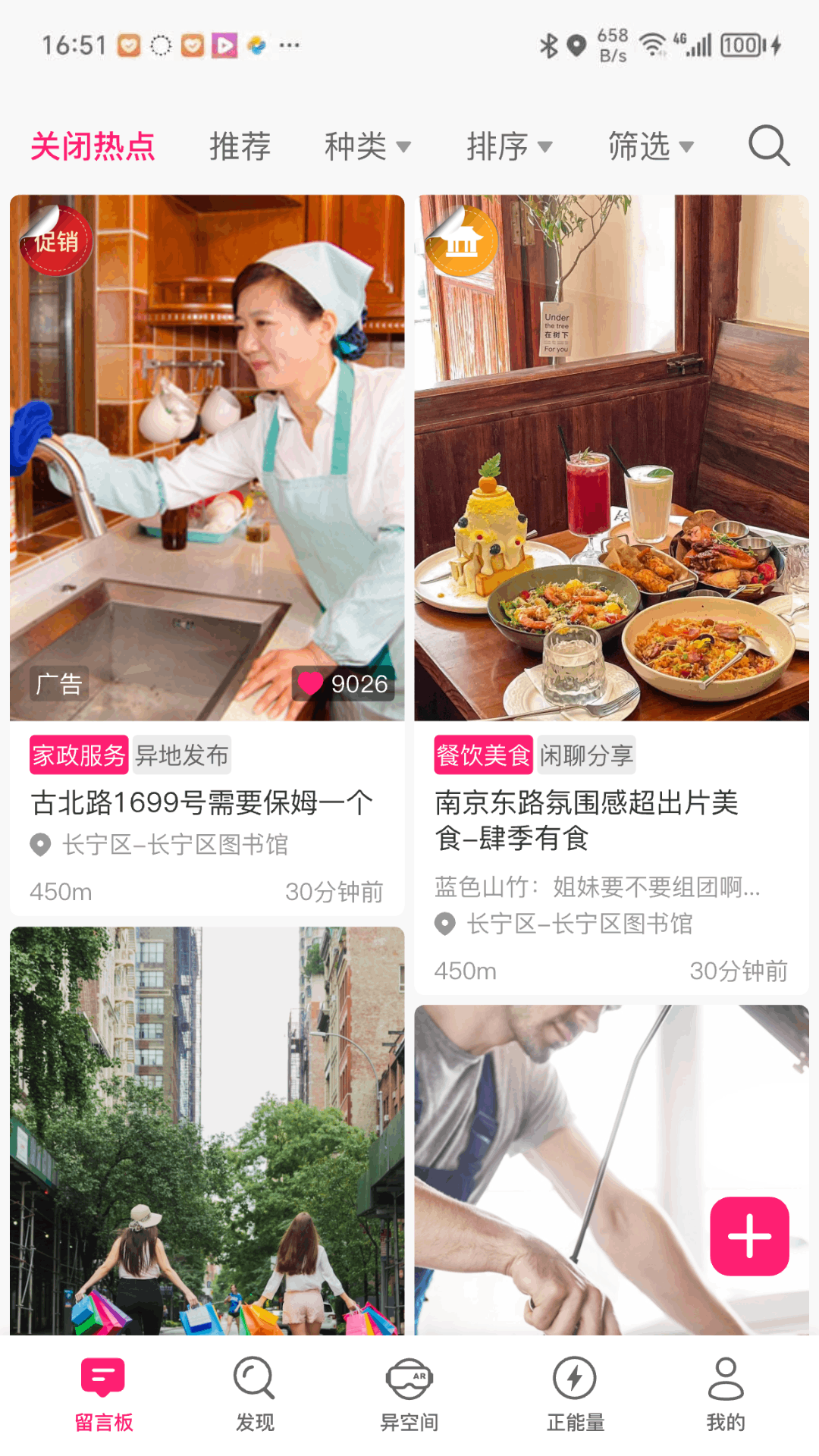Viewport: 819px width, 1456px height.
Task: Open the 排序 sorting dropdown
Action: click(x=510, y=146)
